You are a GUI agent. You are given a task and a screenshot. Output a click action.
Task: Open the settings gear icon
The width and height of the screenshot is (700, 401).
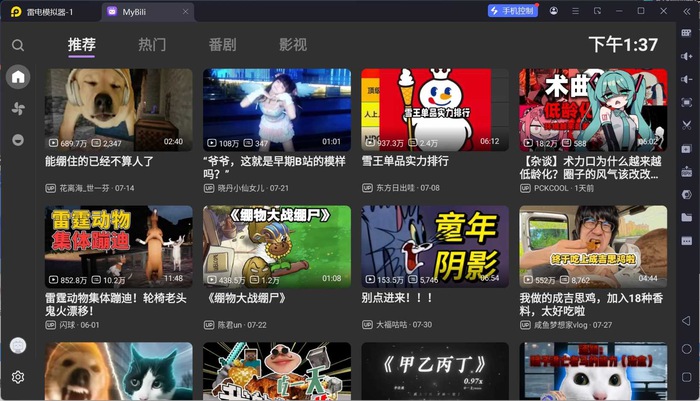(x=18, y=377)
